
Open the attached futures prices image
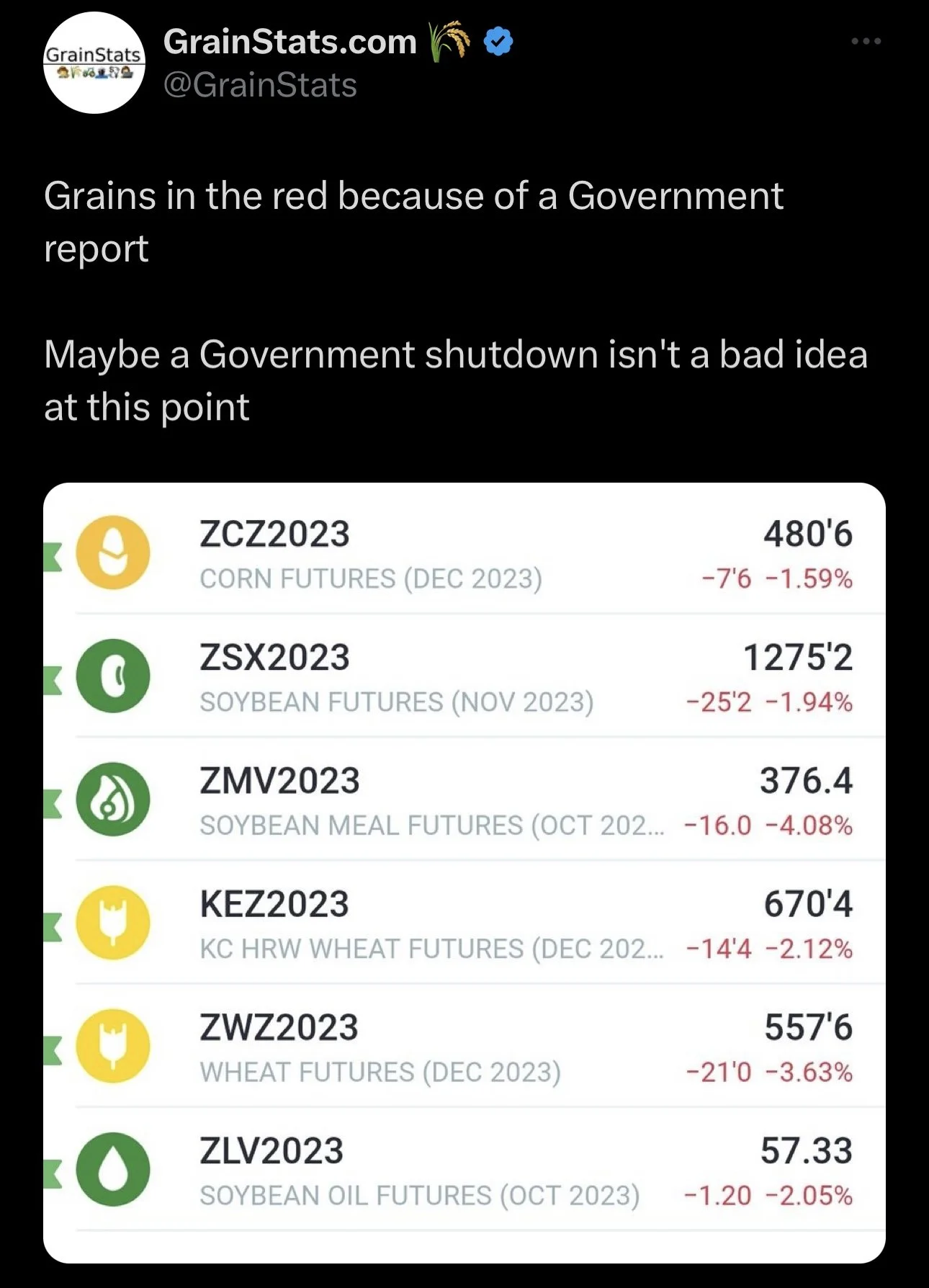point(464,872)
